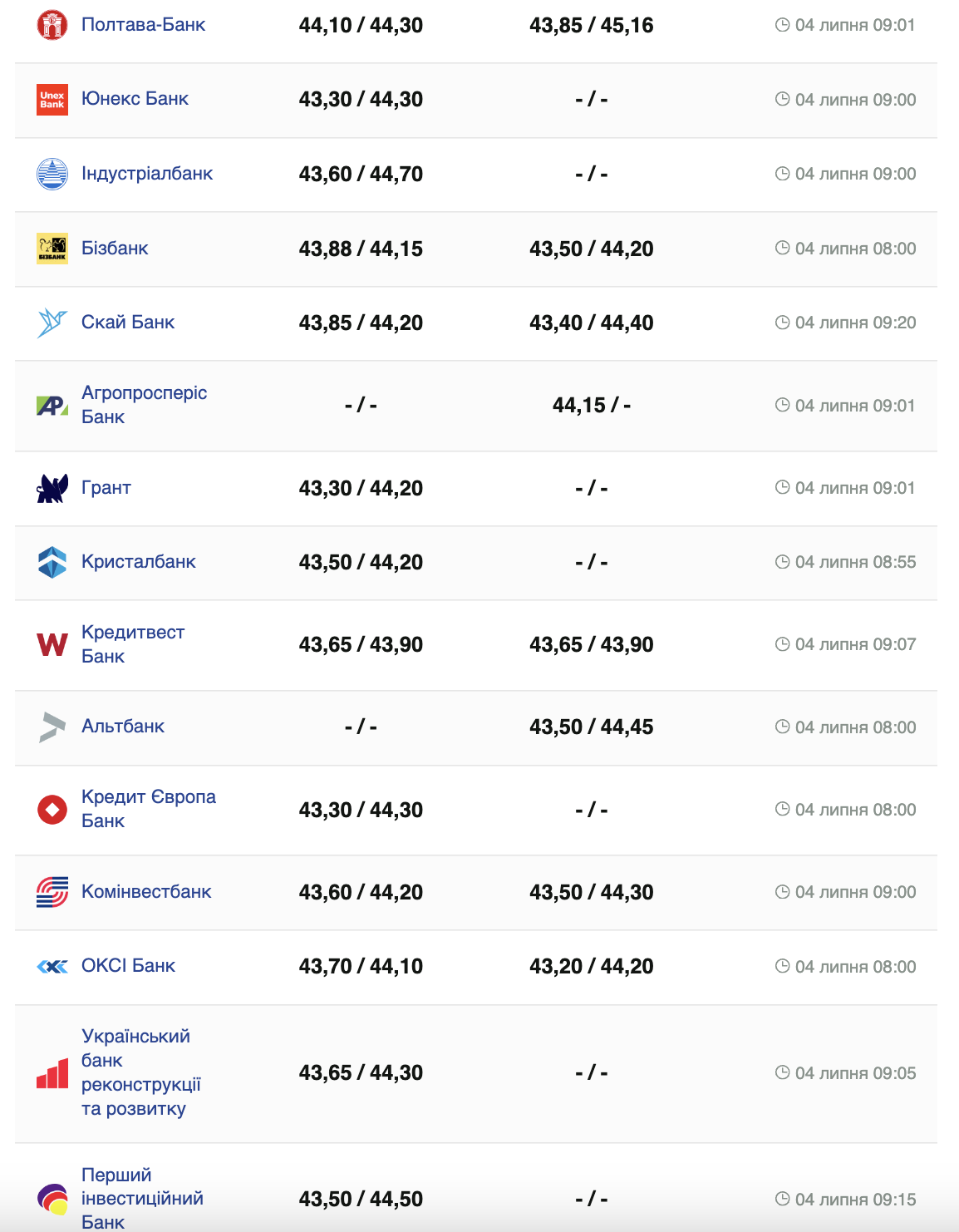Image resolution: width=959 pixels, height=1232 pixels.
Task: Select Перший інвестиційний Банк link
Action: point(141,1198)
